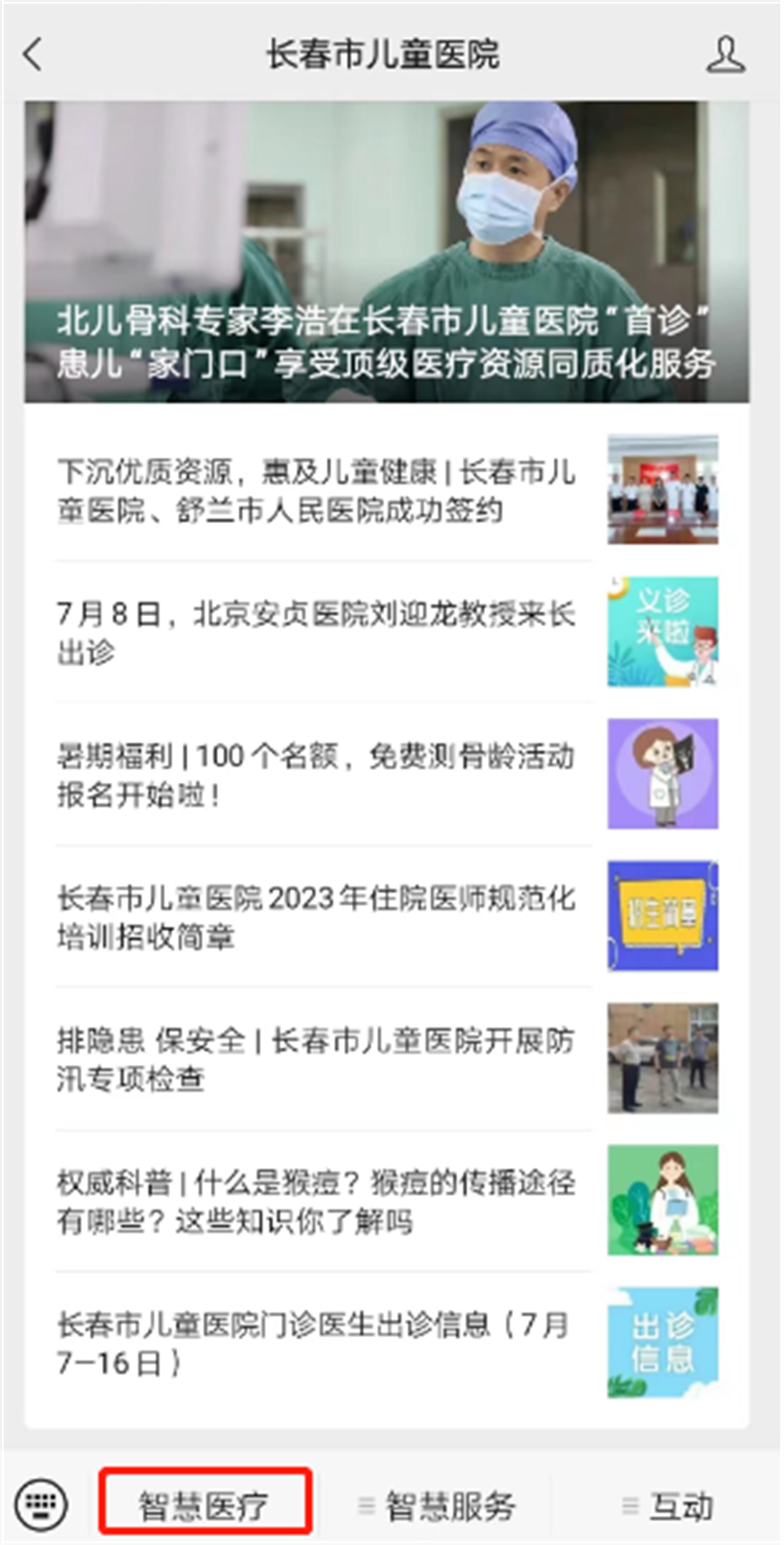Open the account profile icon

(725, 54)
